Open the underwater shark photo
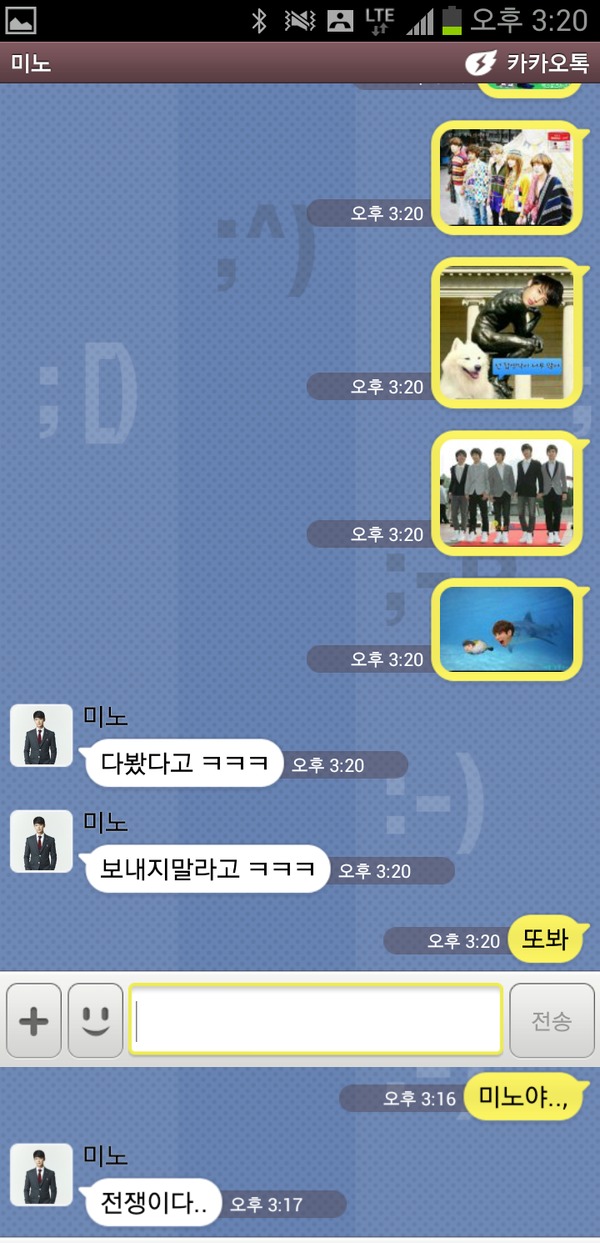Image resolution: width=600 pixels, height=1243 pixels. click(x=506, y=629)
